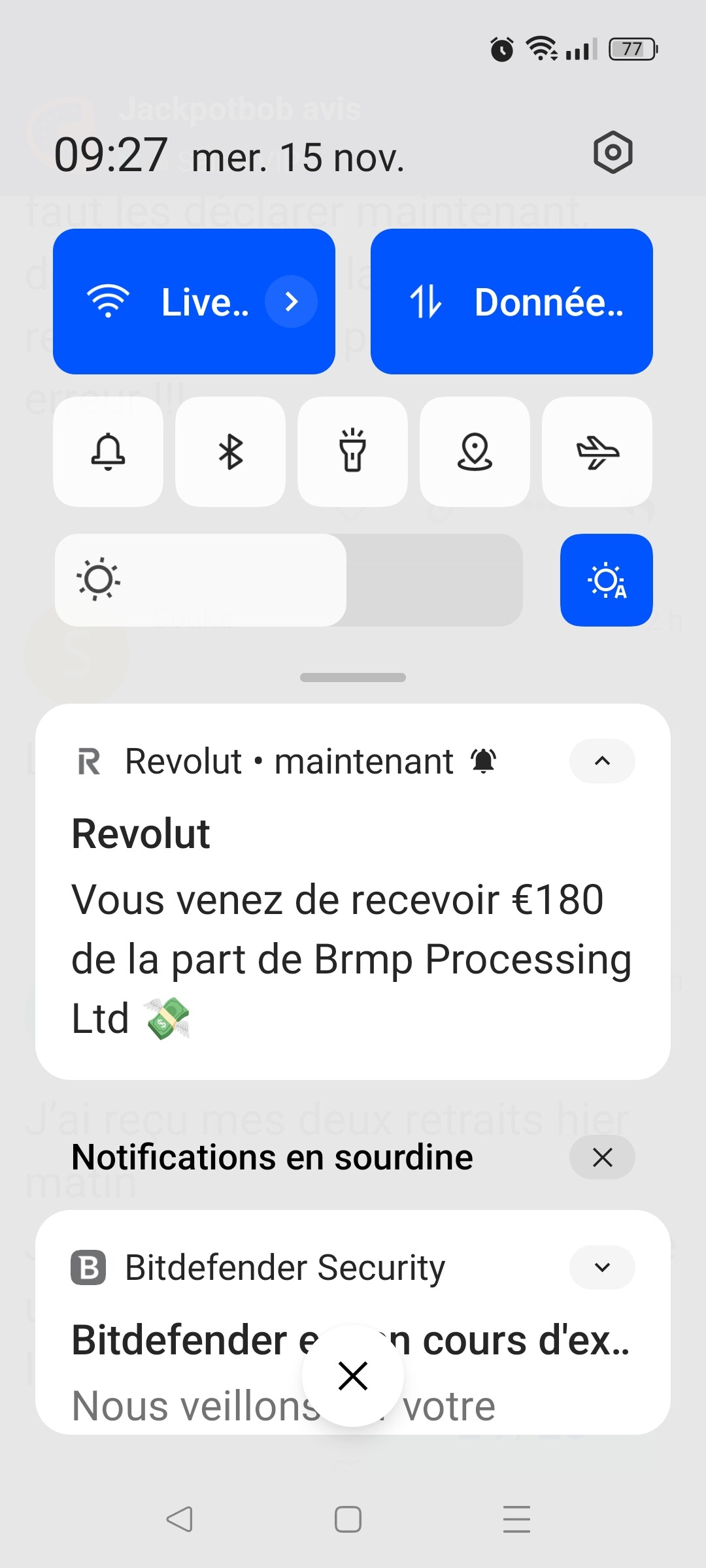Toggle automatic brightness
The height and width of the screenshot is (1568, 706).
606,580
